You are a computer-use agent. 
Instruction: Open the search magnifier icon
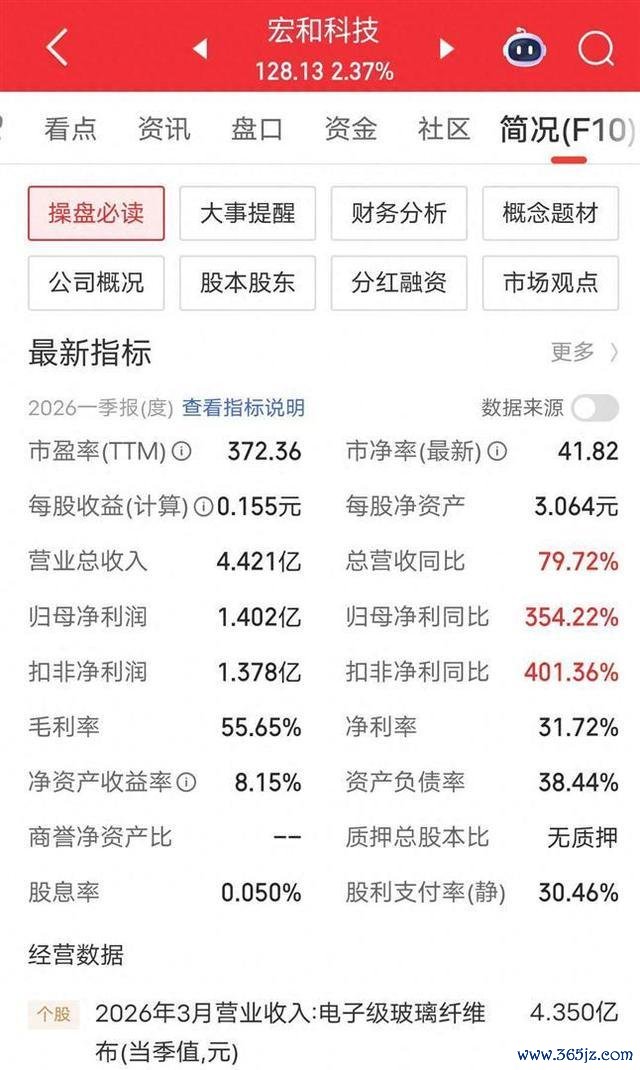596,48
